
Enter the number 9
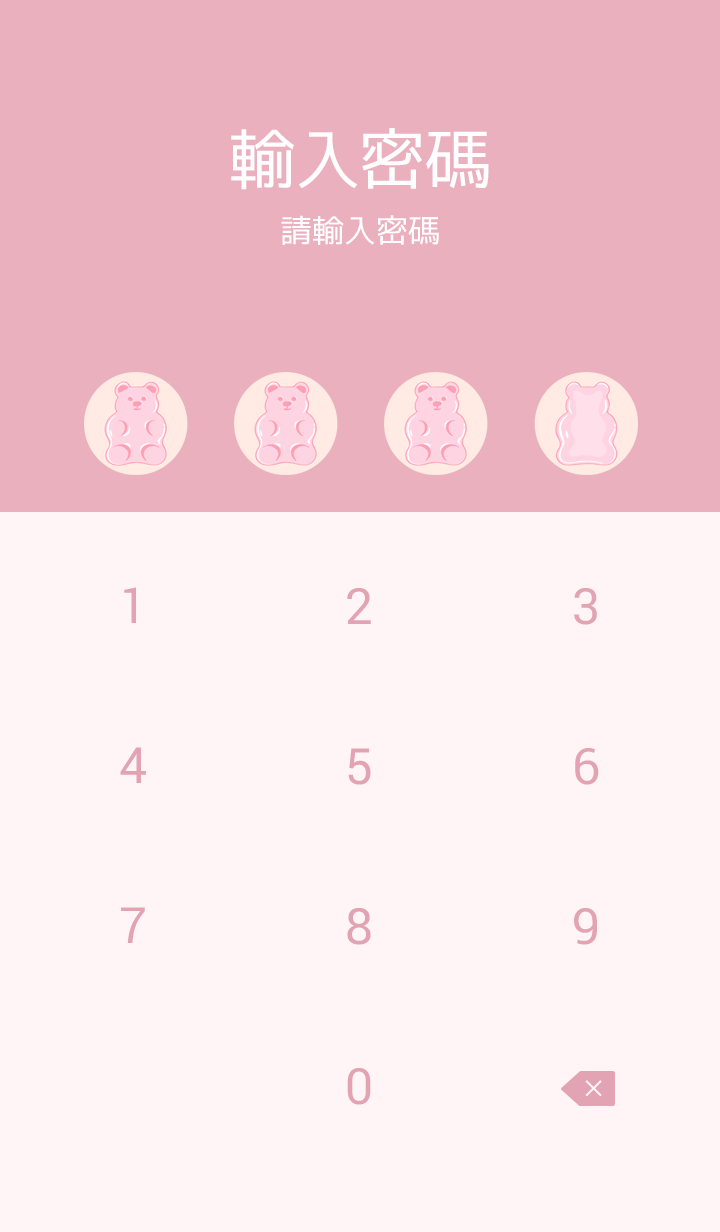click(x=586, y=927)
